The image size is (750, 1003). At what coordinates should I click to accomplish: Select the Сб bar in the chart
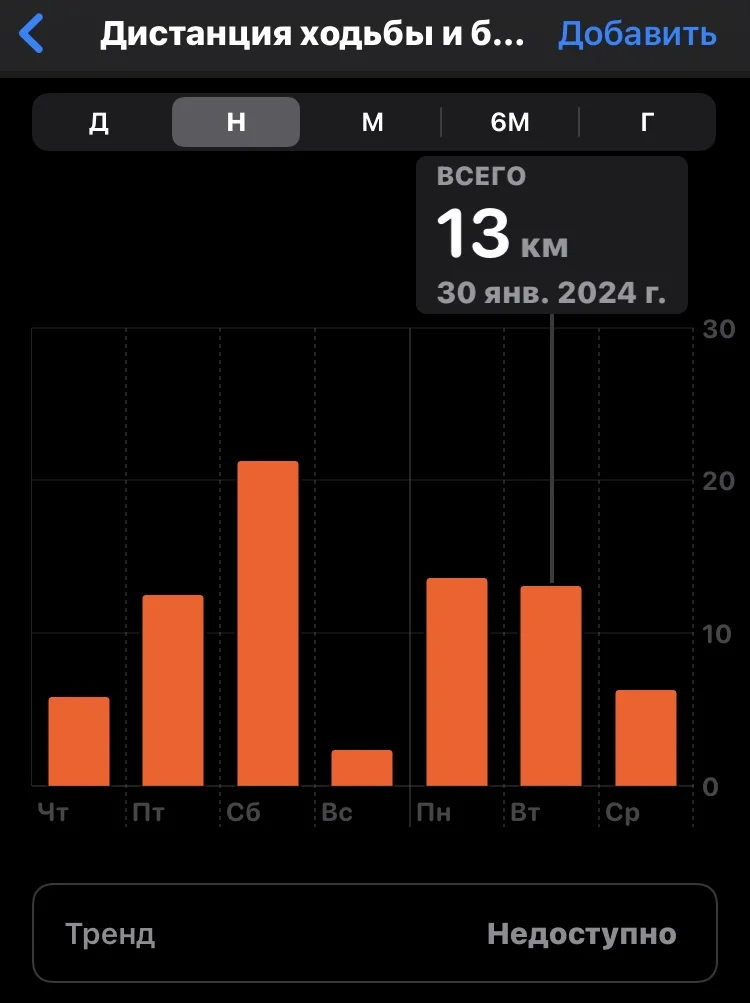click(268, 623)
